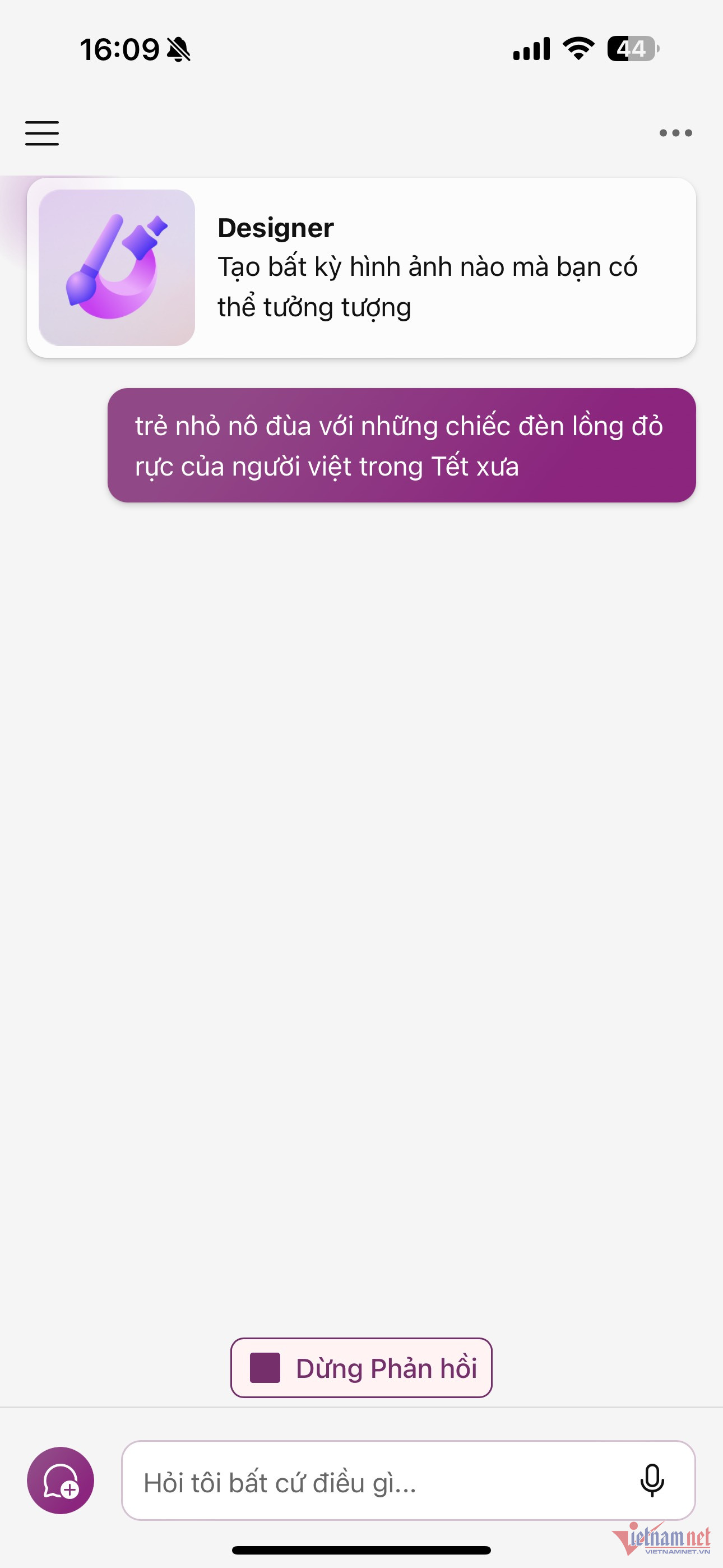Open the Designer card

(x=361, y=268)
